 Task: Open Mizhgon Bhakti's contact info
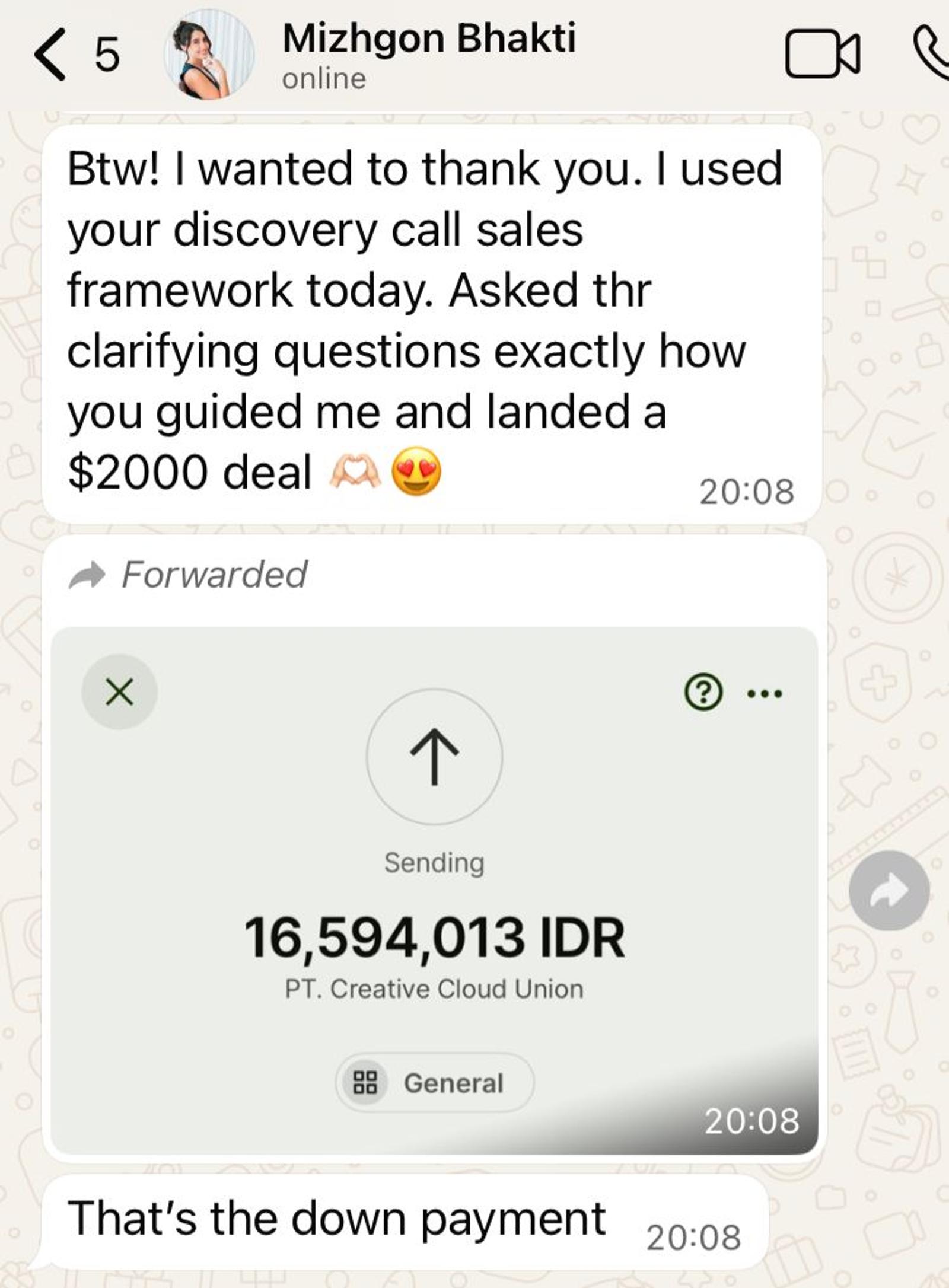pos(428,55)
